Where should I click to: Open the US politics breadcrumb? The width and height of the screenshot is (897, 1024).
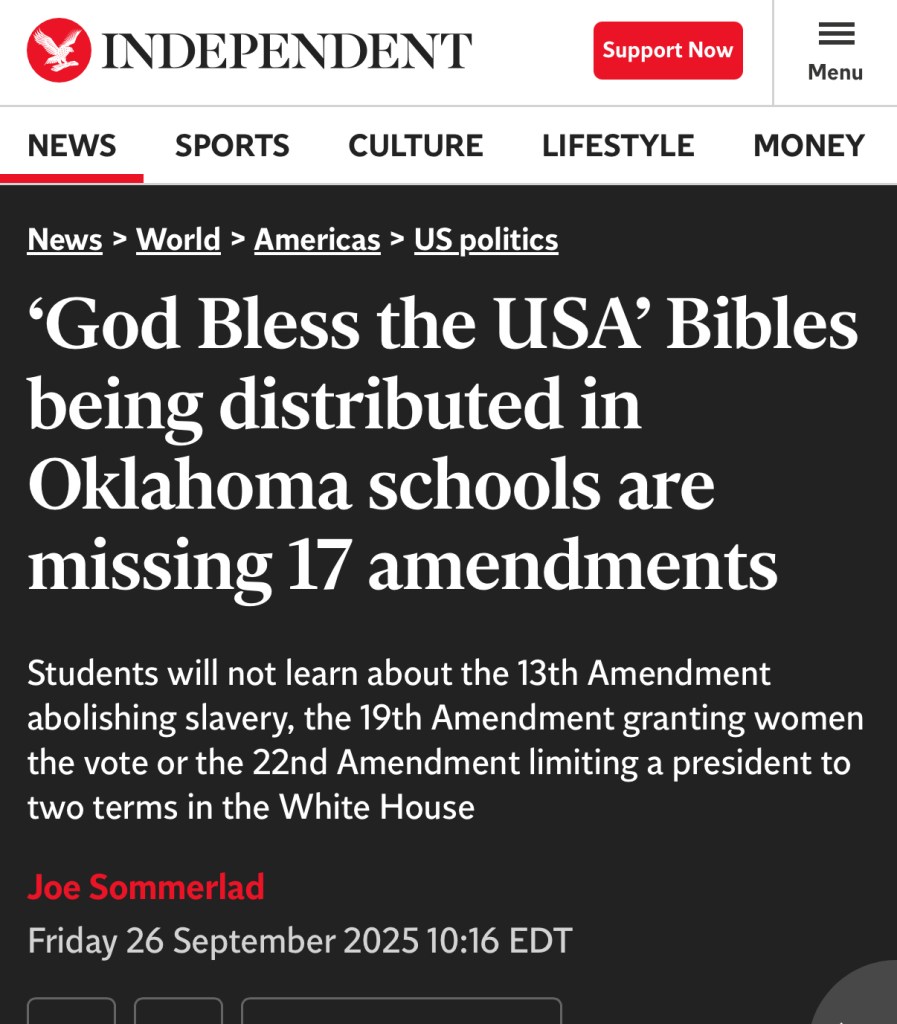(x=486, y=240)
